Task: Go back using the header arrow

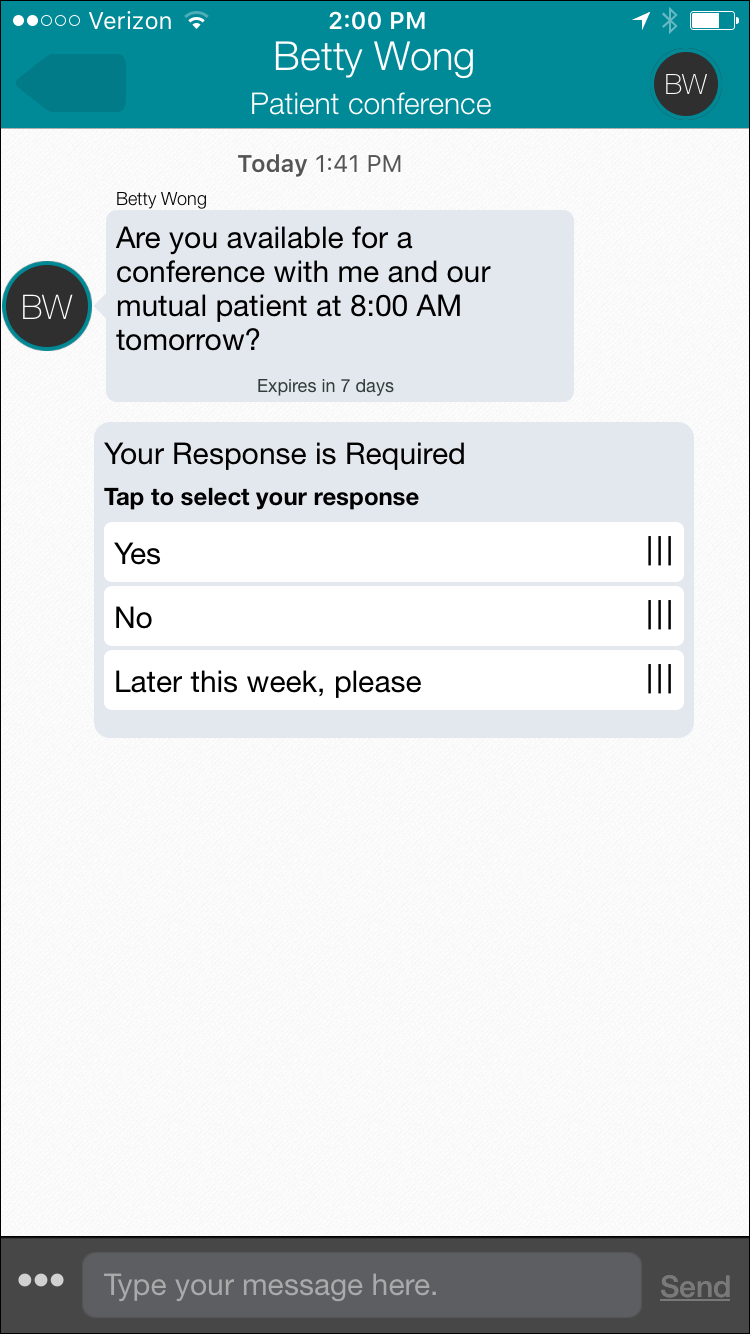Action: [x=71, y=83]
